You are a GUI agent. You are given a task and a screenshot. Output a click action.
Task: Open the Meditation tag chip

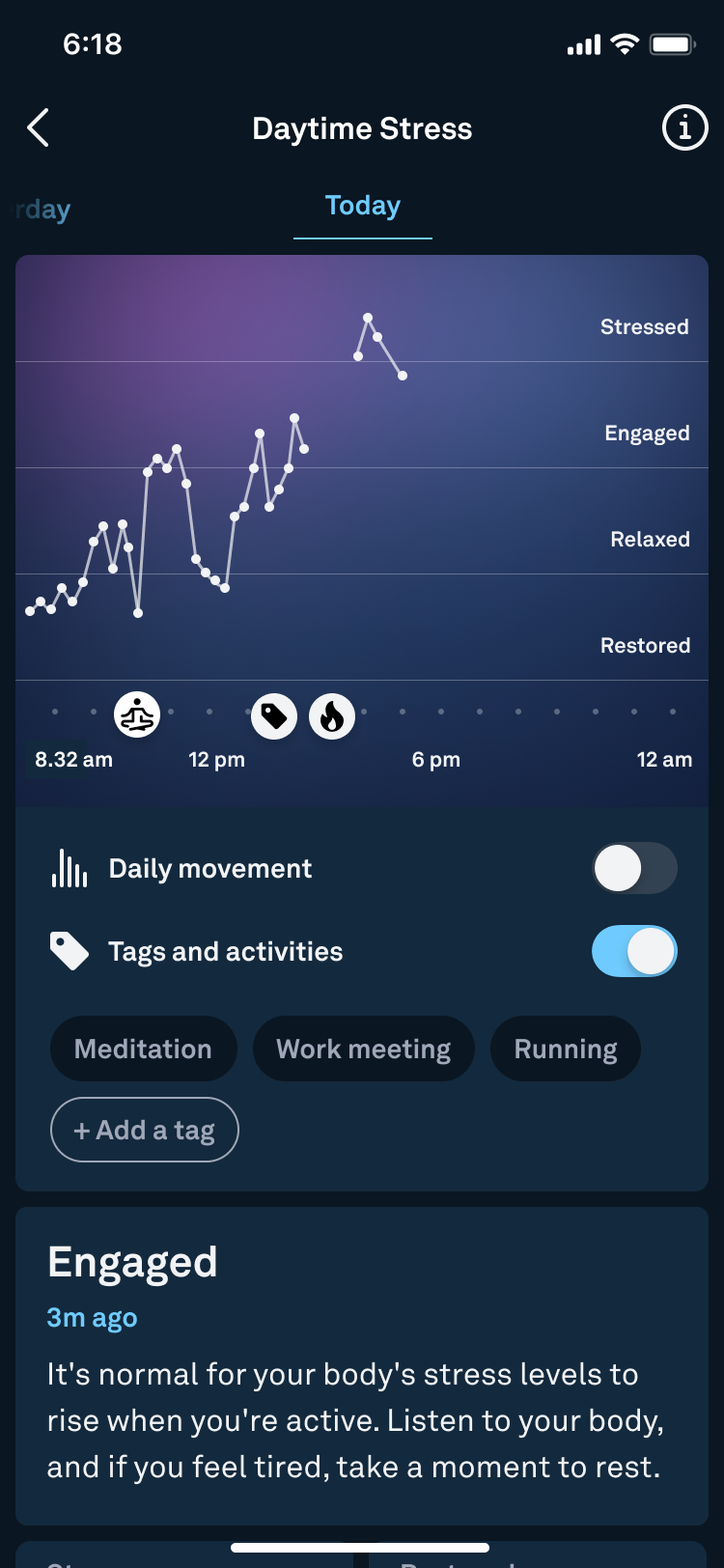[x=143, y=1049]
